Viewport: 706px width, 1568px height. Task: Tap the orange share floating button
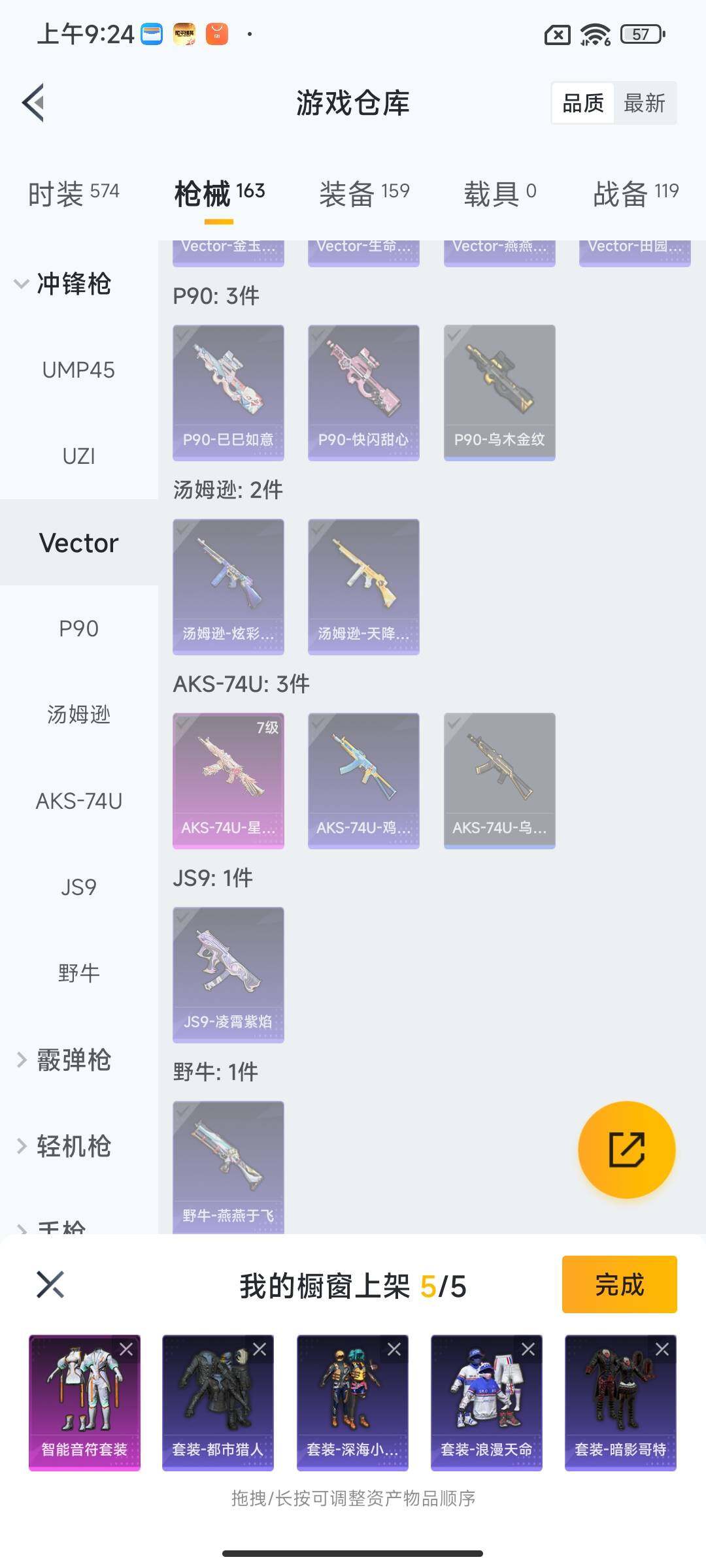pyautogui.click(x=626, y=1150)
